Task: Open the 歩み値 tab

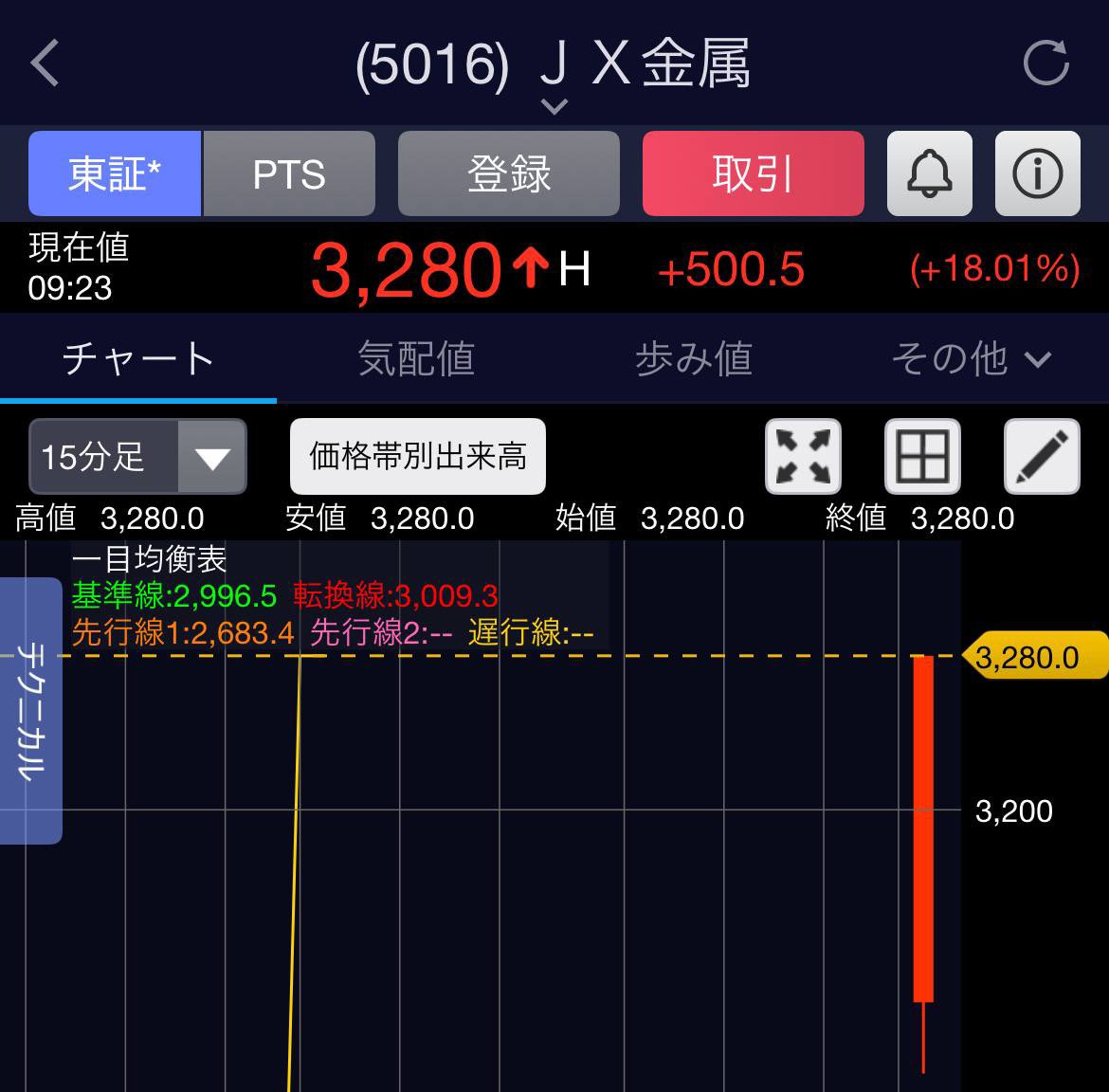Action: tap(694, 359)
